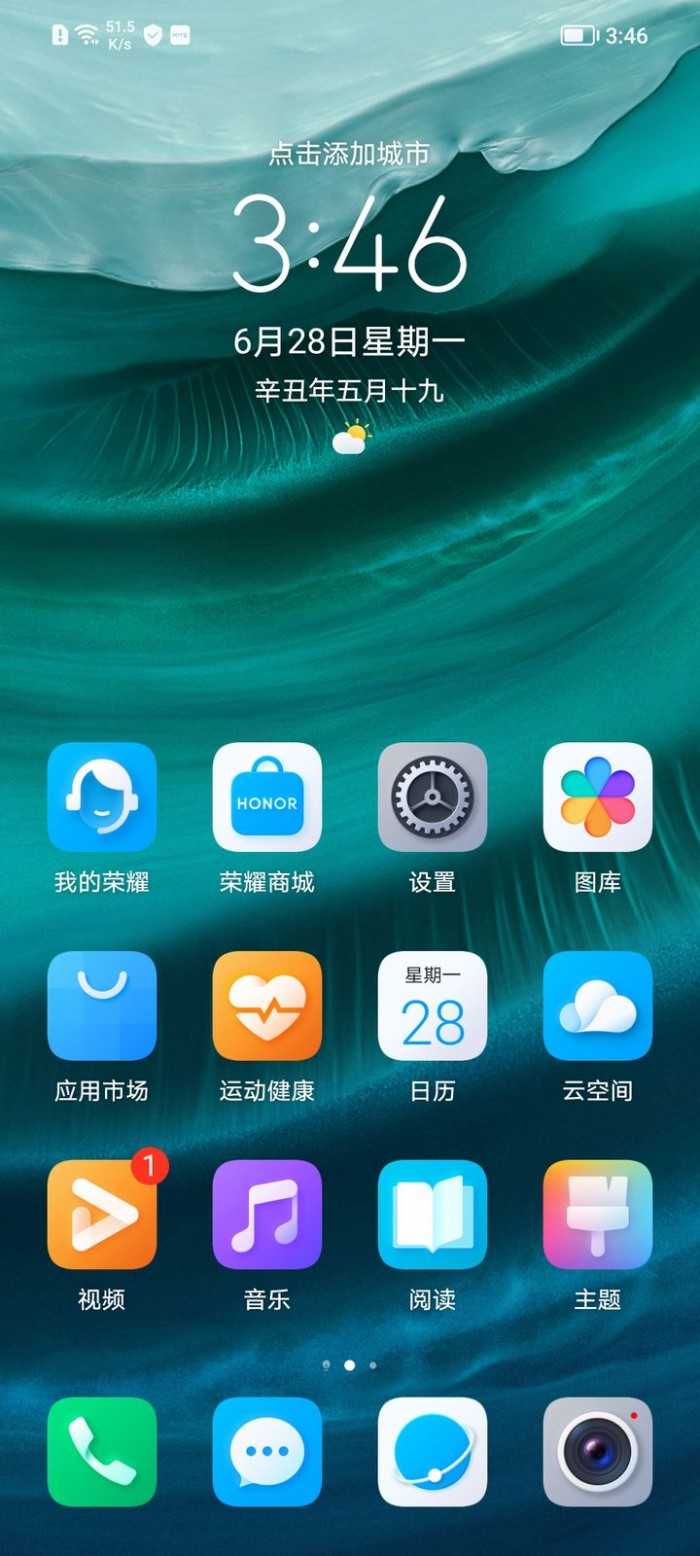Open the 日历 calendar app

432,1005
